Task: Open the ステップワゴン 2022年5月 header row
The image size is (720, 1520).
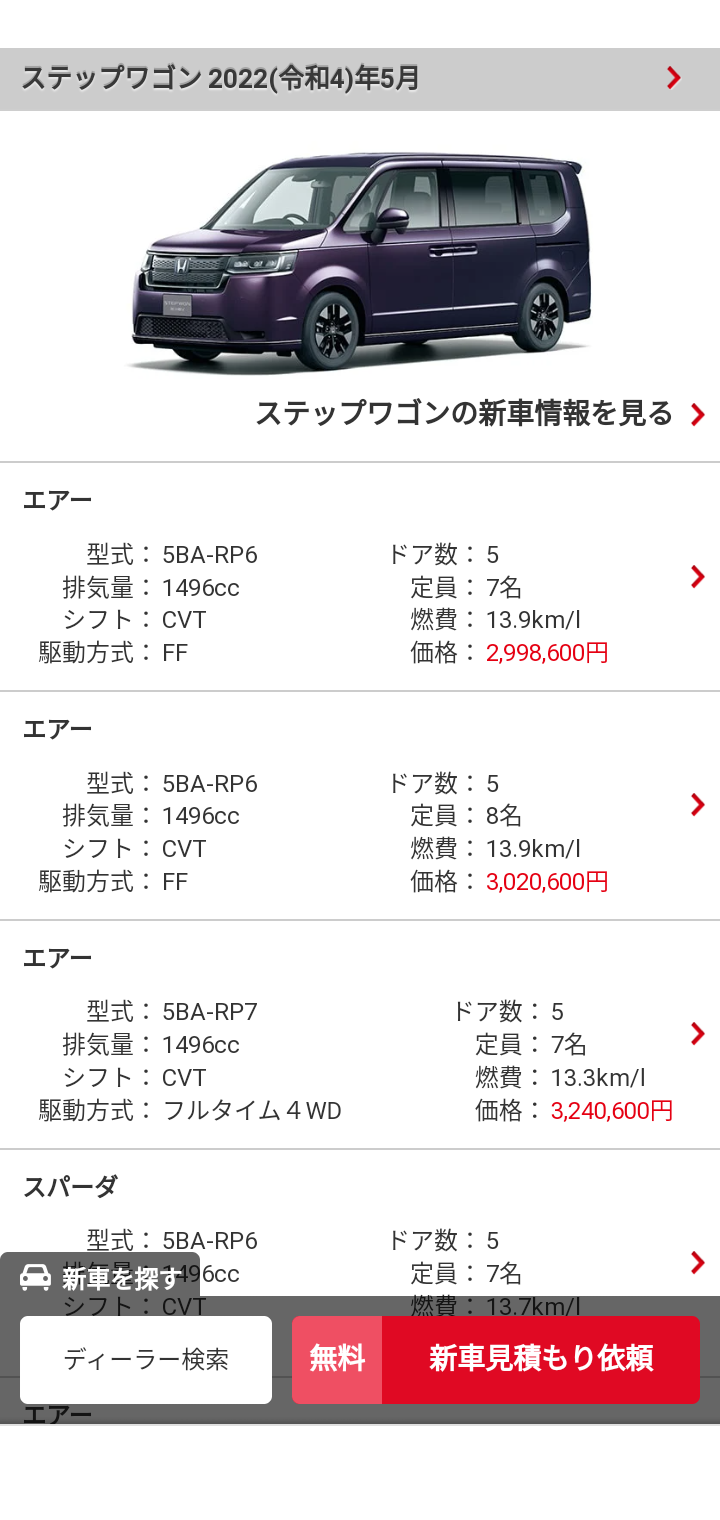Action: coord(360,78)
